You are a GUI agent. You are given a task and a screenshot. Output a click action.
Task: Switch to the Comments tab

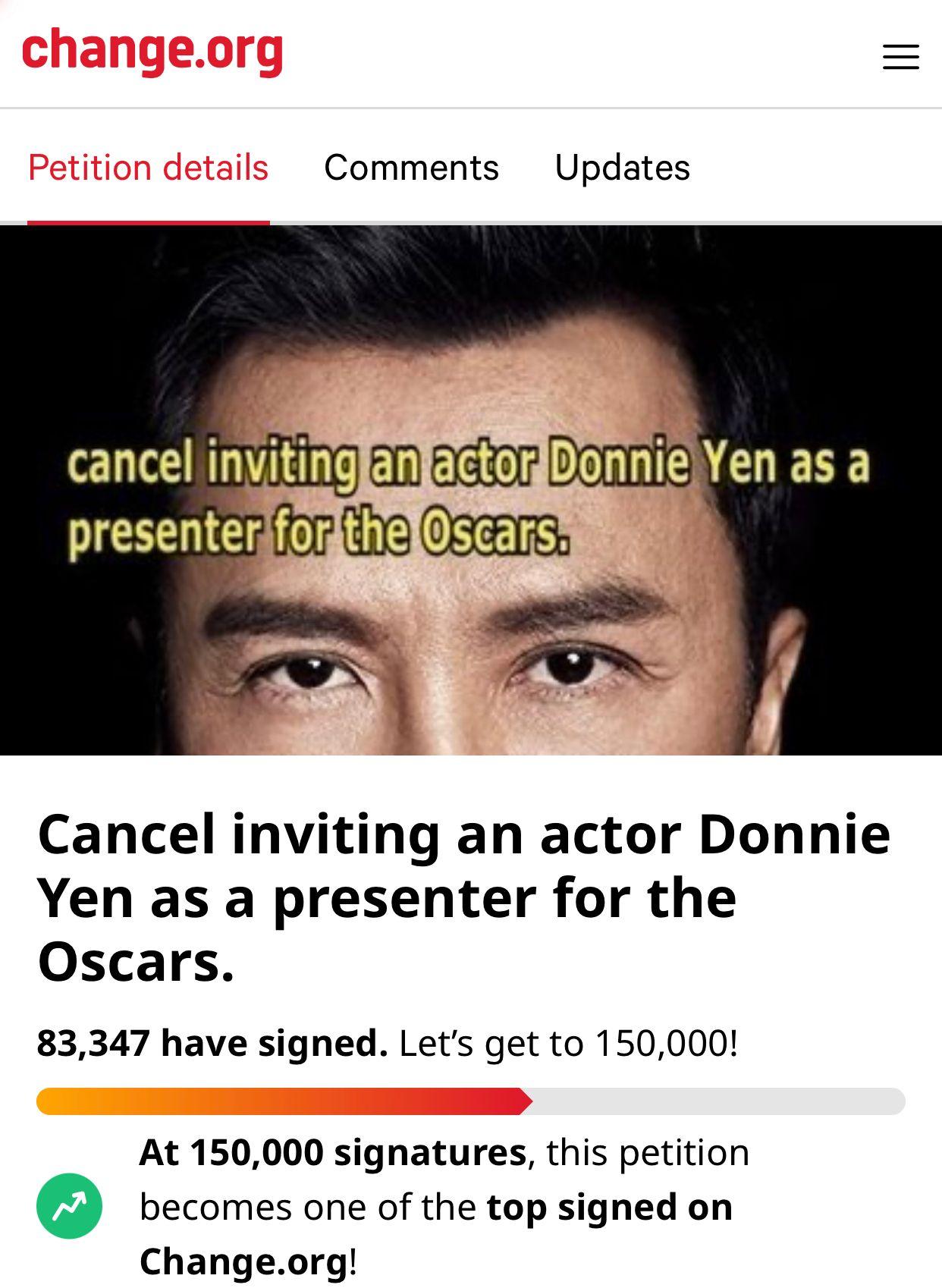point(411,168)
